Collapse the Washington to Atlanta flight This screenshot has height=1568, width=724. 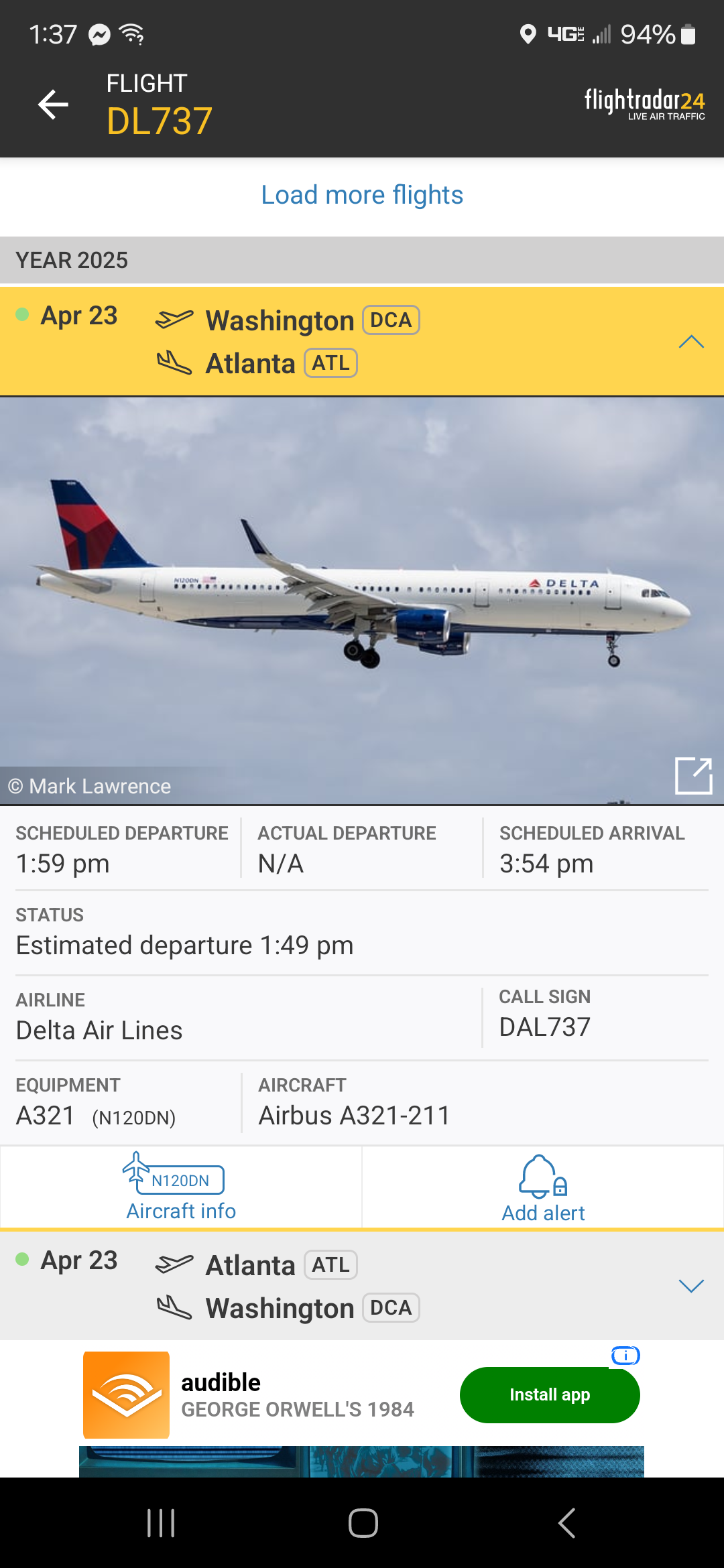point(690,342)
